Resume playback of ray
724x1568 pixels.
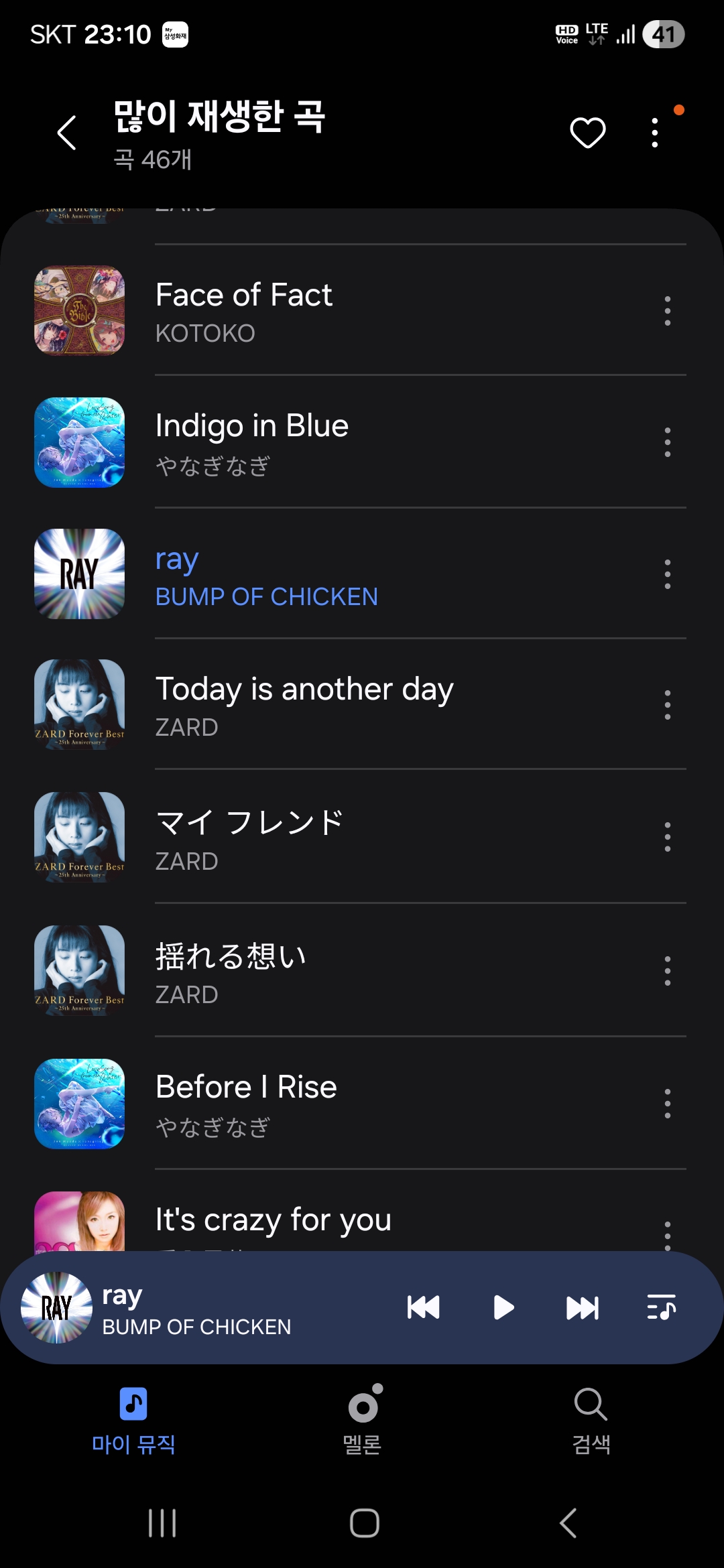point(503,1307)
